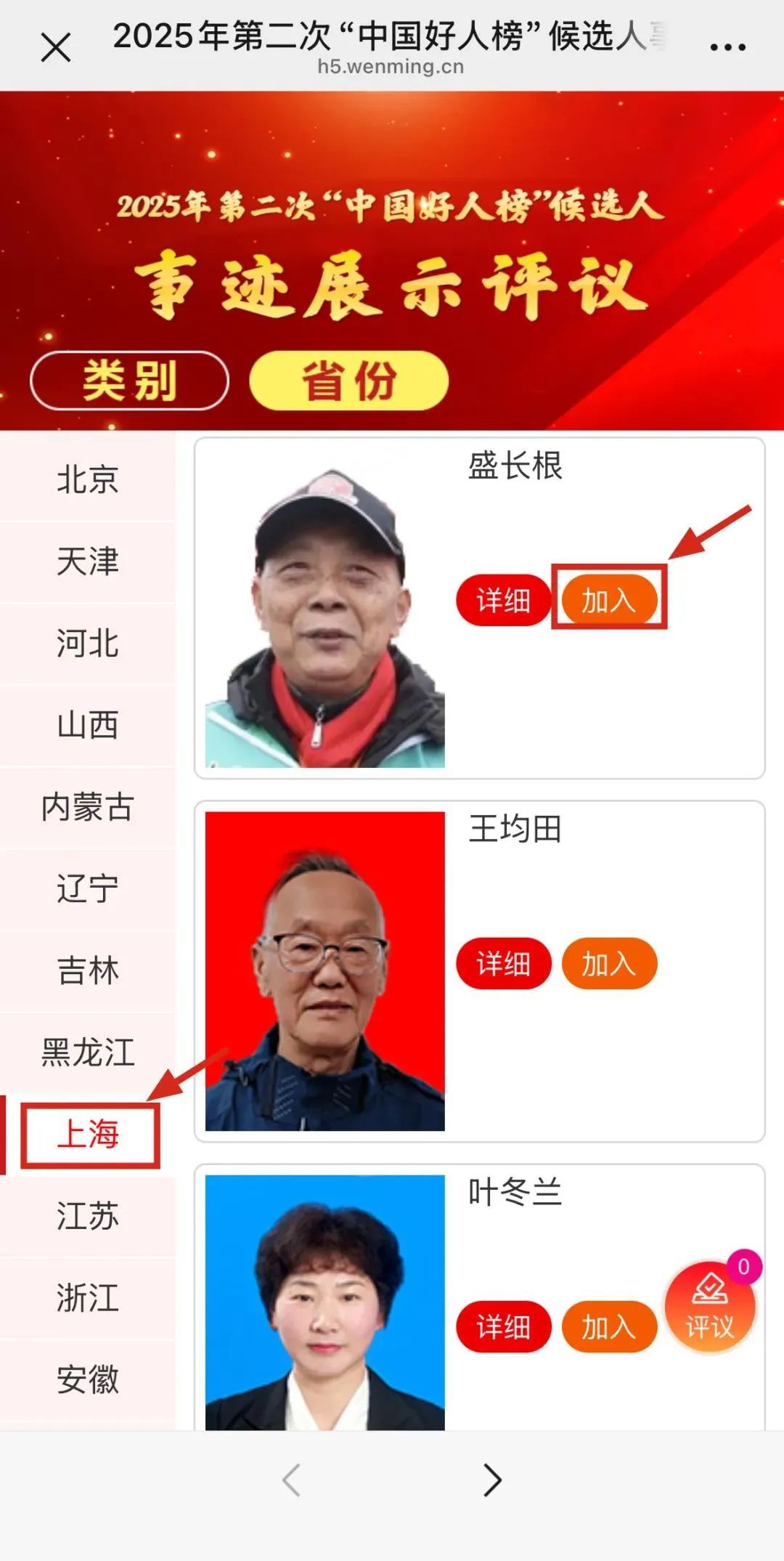The image size is (784, 1561).
Task: Close the web page with X icon
Action: (x=56, y=48)
